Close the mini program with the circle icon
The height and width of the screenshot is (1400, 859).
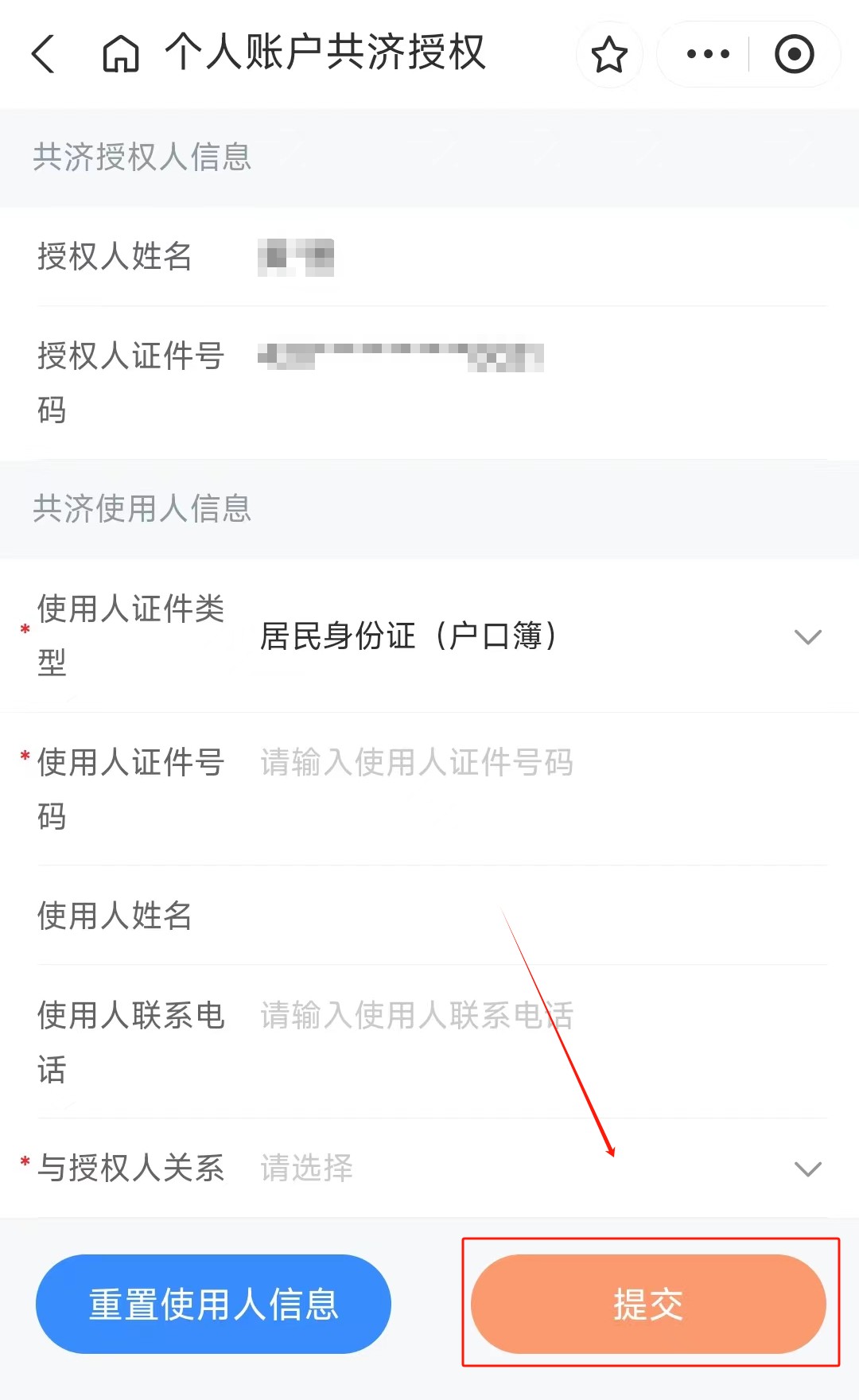(x=794, y=54)
